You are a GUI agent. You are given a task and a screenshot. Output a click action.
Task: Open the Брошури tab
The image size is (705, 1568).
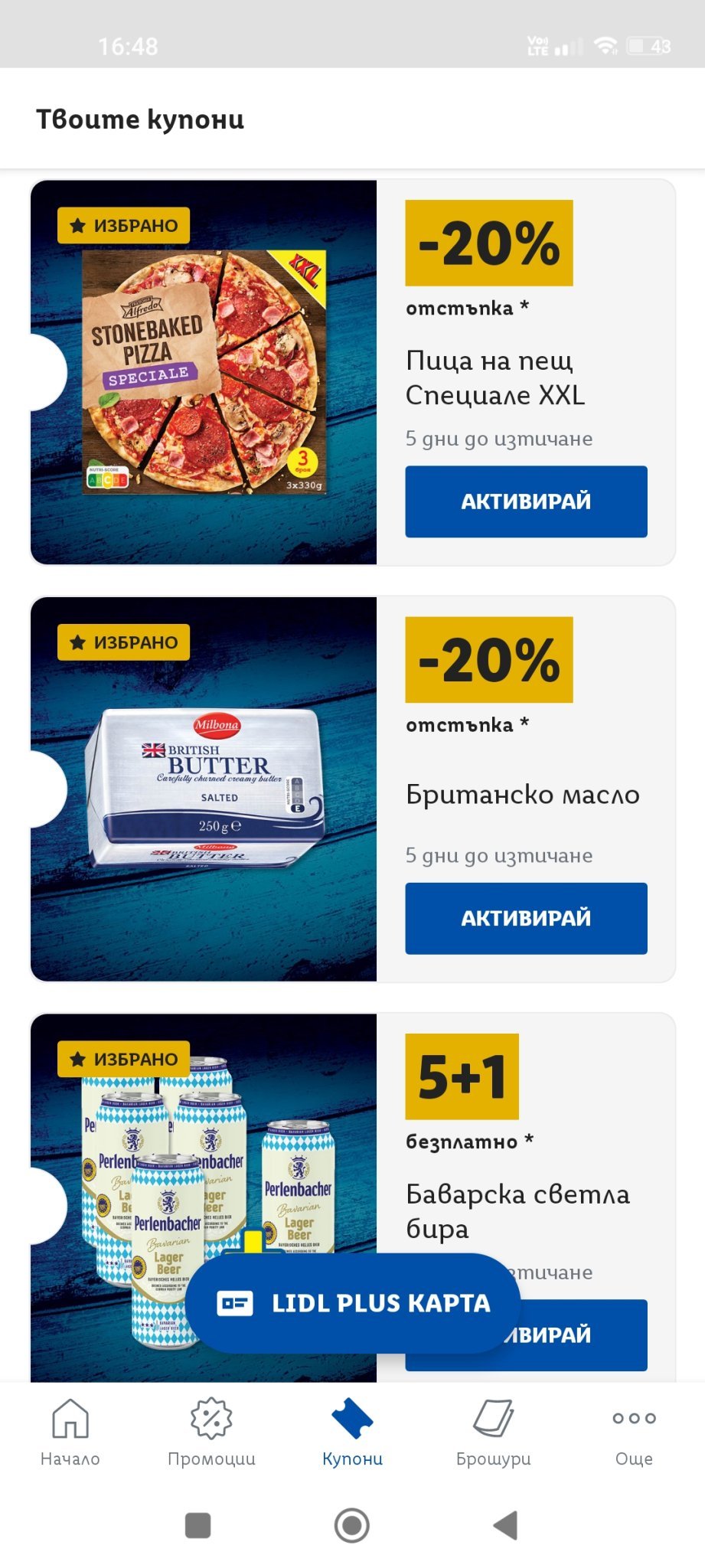tap(493, 1432)
